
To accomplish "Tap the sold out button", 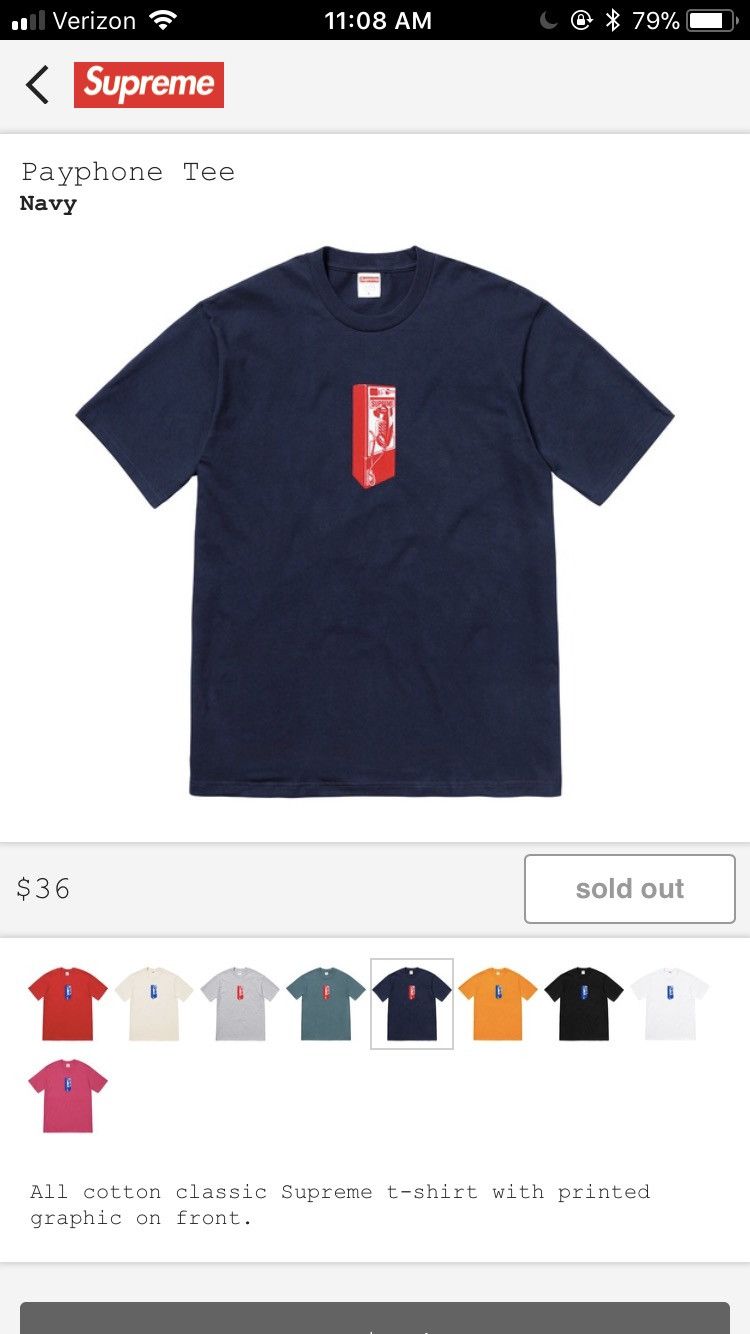I will pyautogui.click(x=630, y=888).
